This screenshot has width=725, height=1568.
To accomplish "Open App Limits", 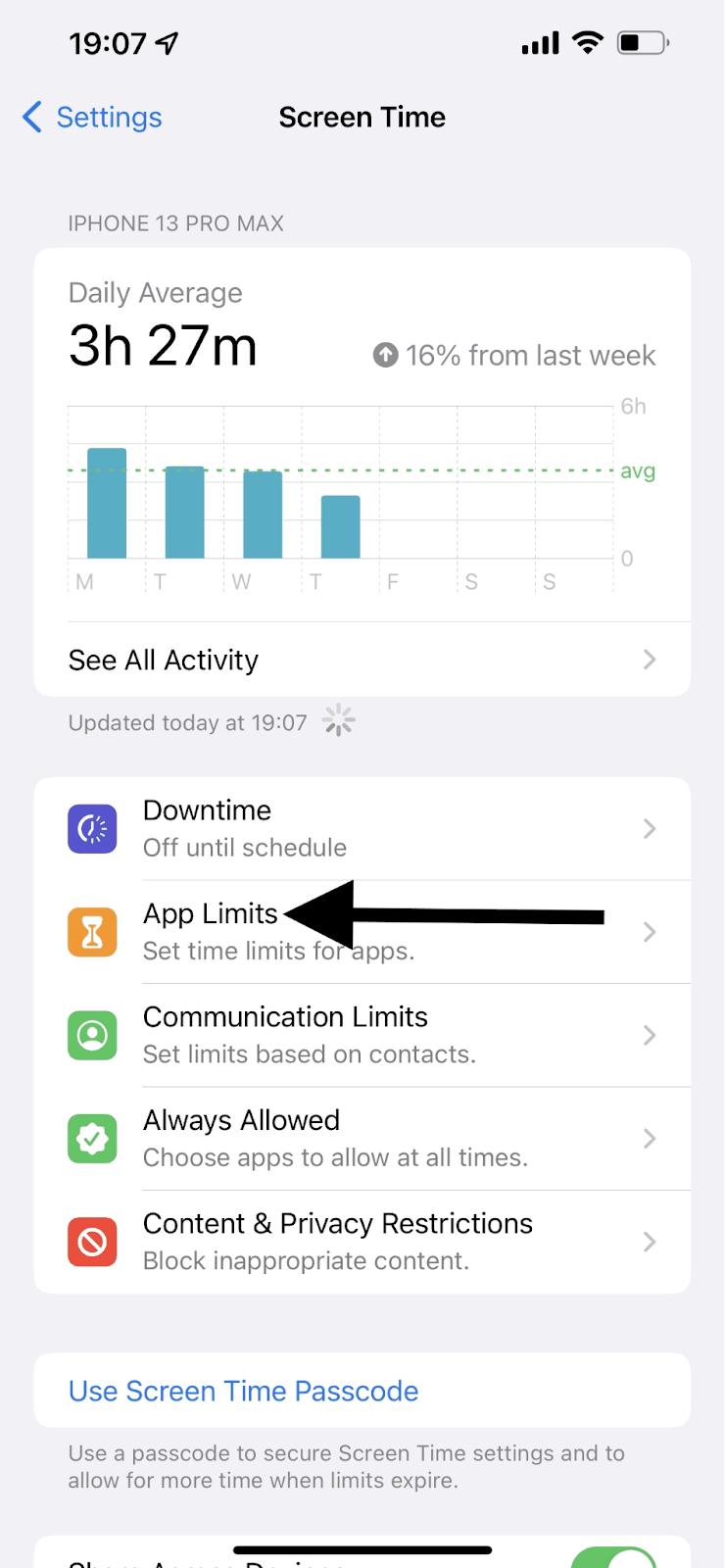I will [x=362, y=932].
